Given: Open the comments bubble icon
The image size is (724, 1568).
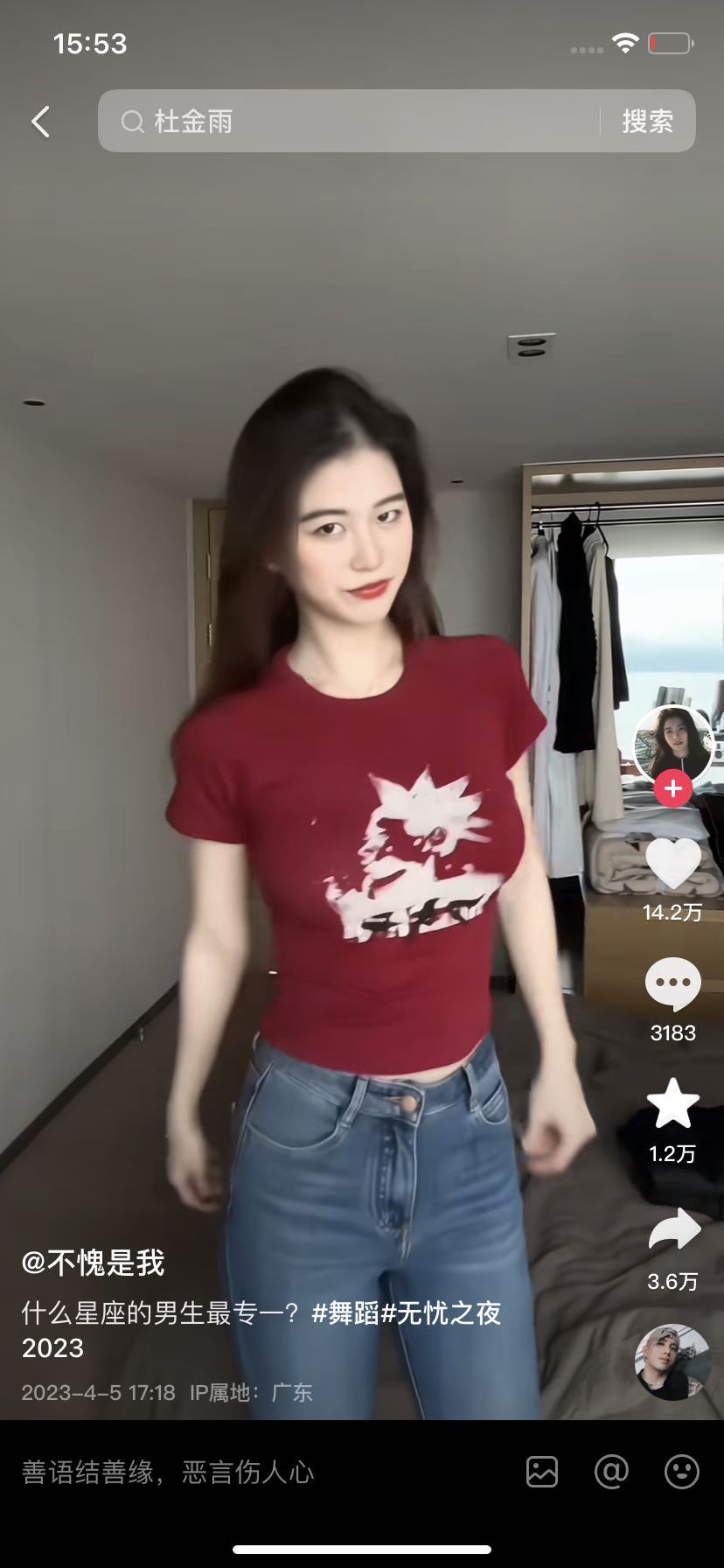Looking at the screenshot, I should pyautogui.click(x=672, y=984).
